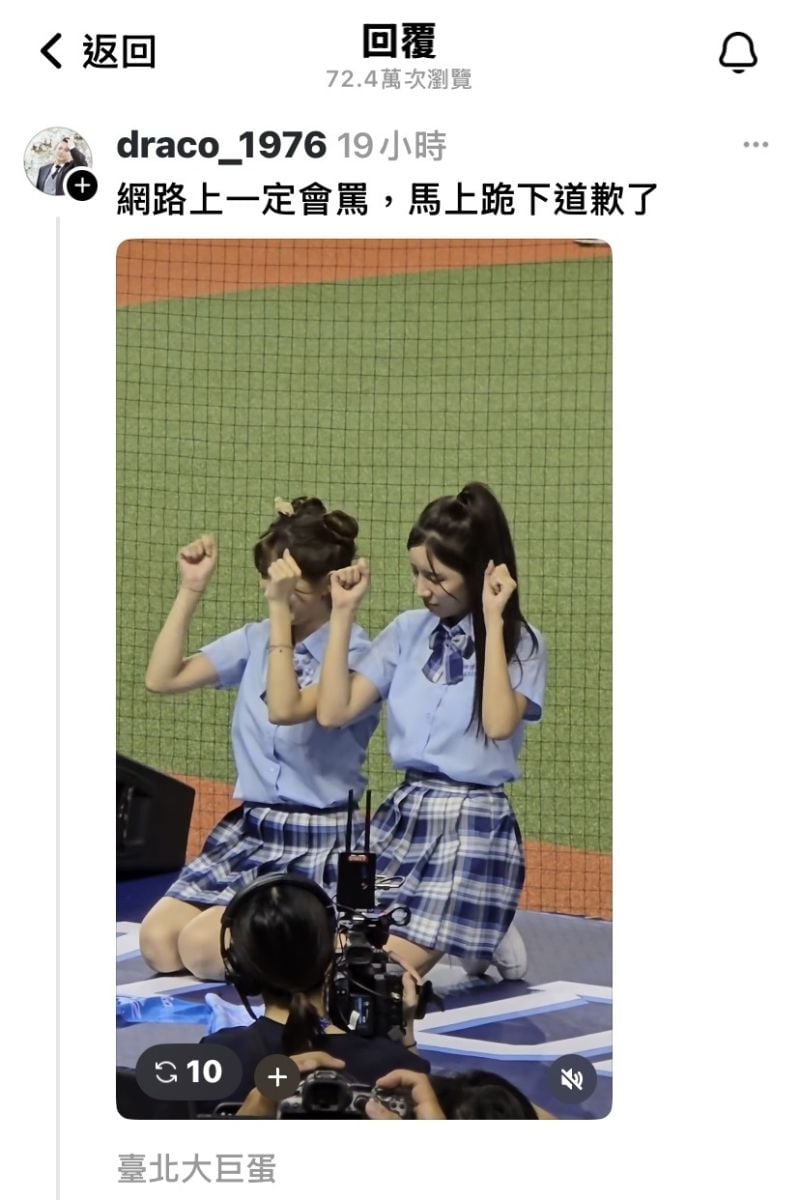800x1200 pixels.
Task: Open the 臺北大巨蛋 location tag
Action: tap(196, 1168)
